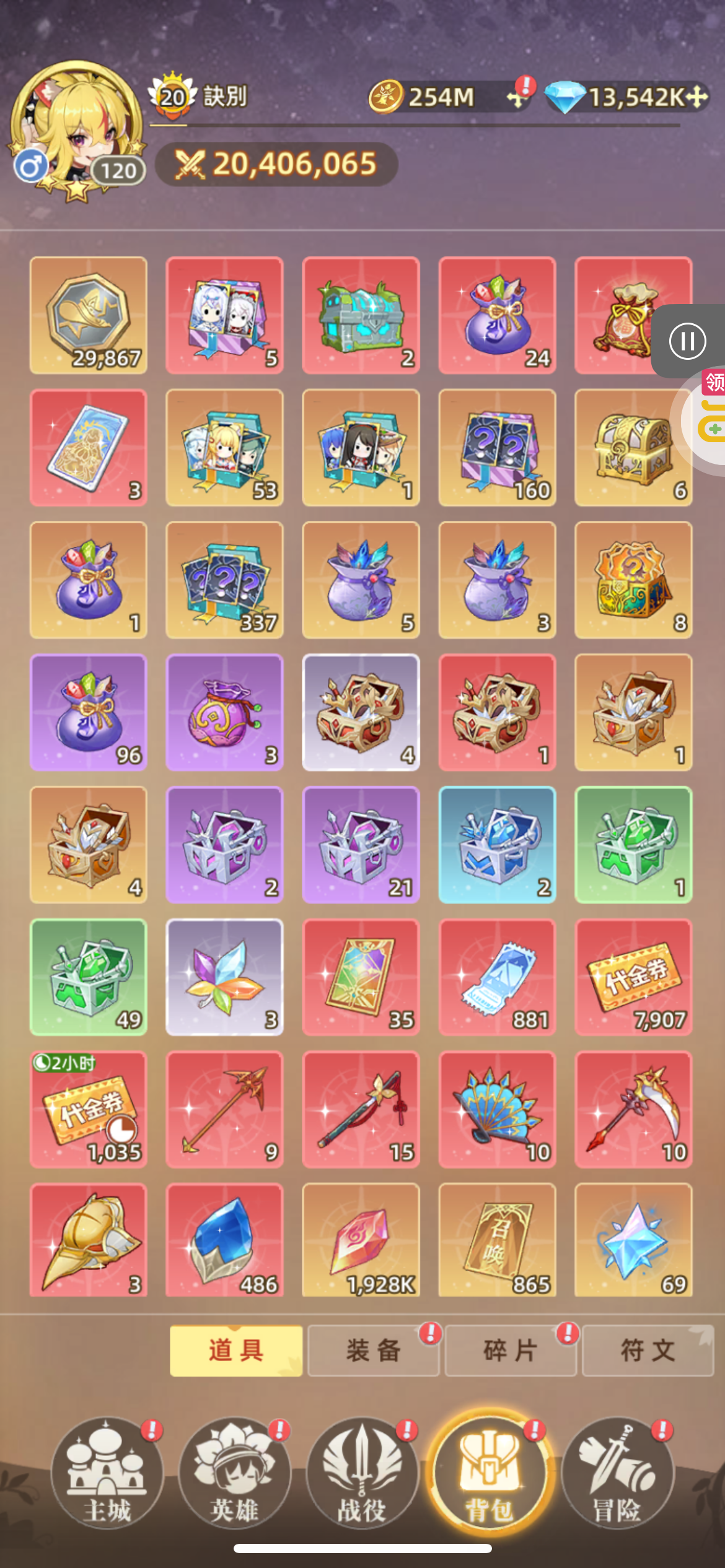The width and height of the screenshot is (725, 1568).
Task: Select the blue fan item with 10
Action: (x=497, y=1109)
